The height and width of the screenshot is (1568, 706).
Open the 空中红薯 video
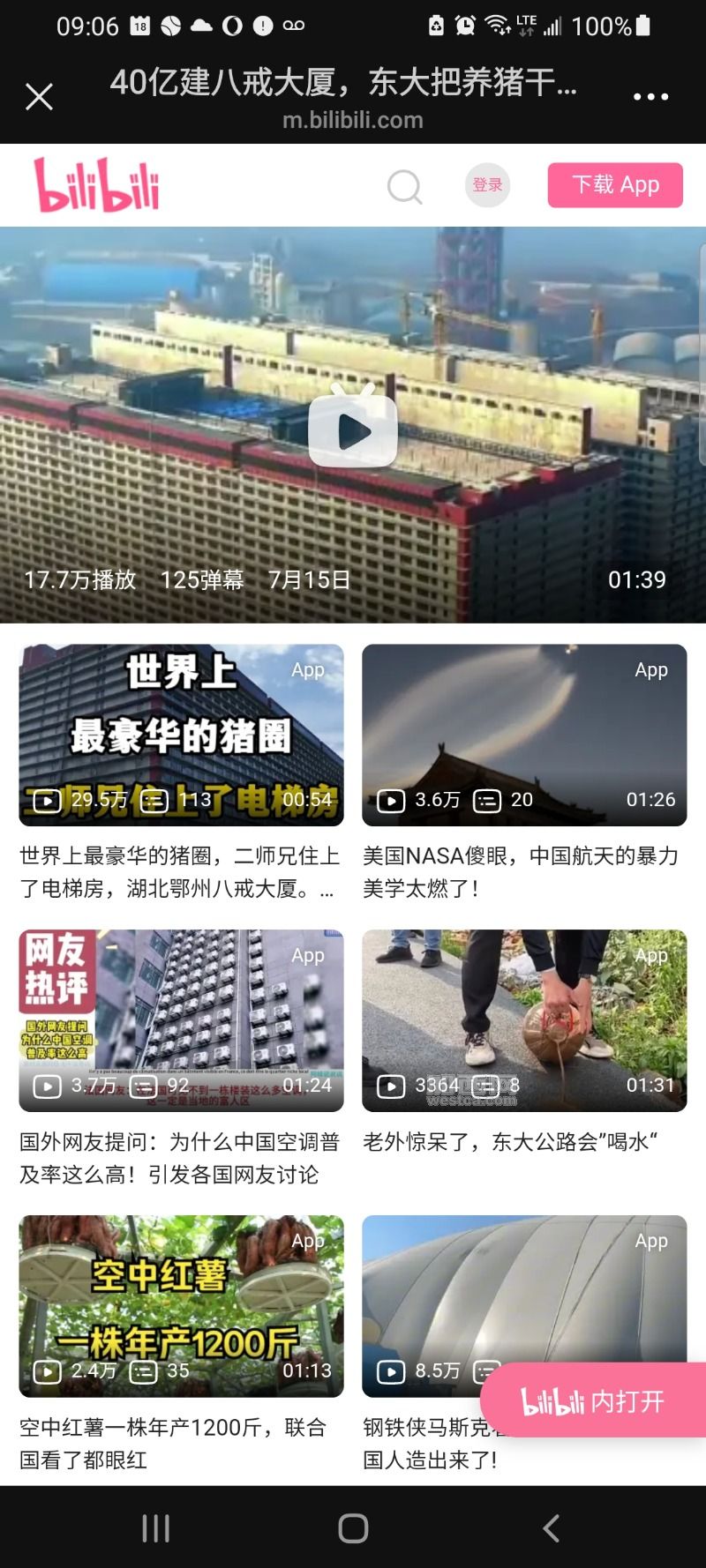coord(181,1306)
